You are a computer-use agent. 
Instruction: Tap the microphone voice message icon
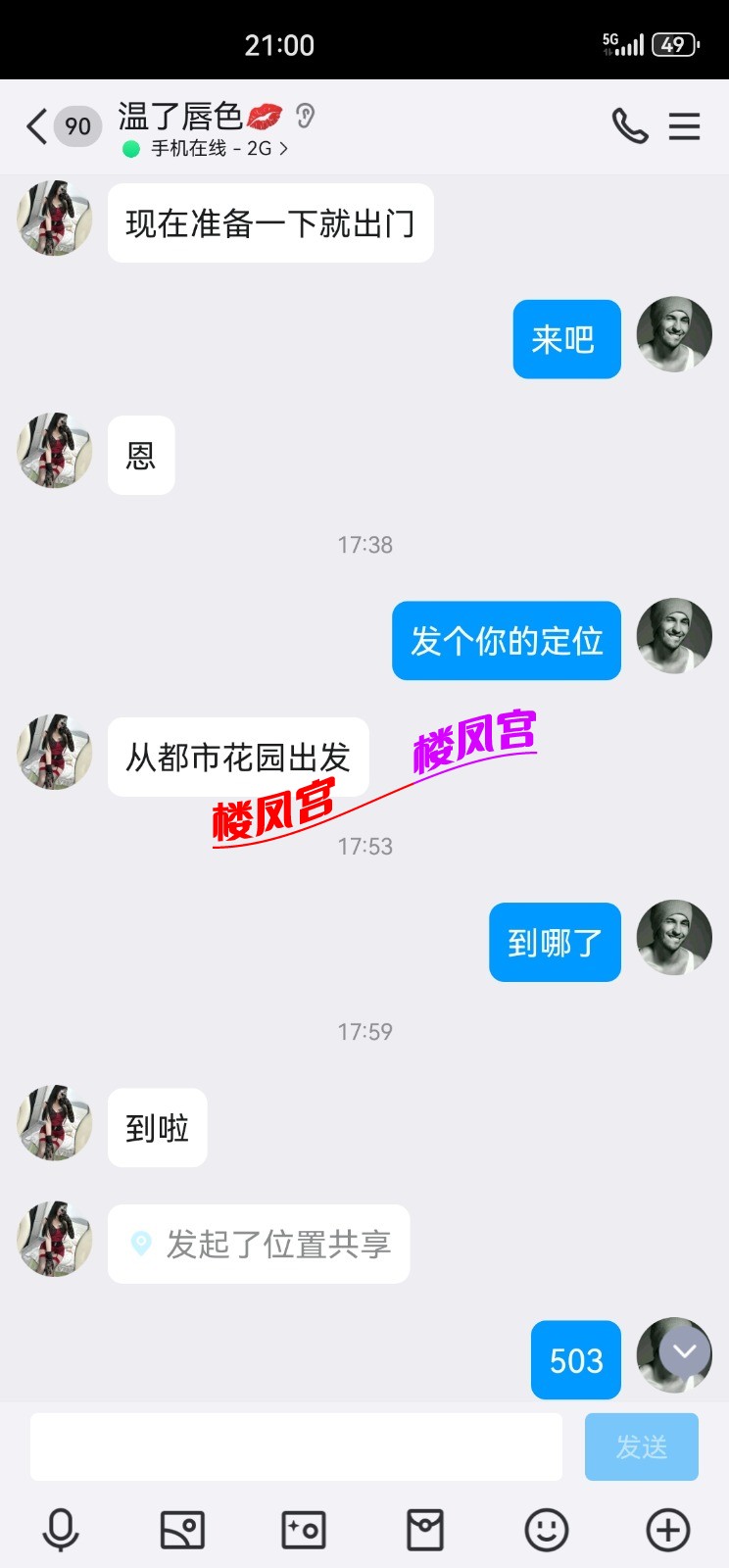pyautogui.click(x=62, y=1527)
